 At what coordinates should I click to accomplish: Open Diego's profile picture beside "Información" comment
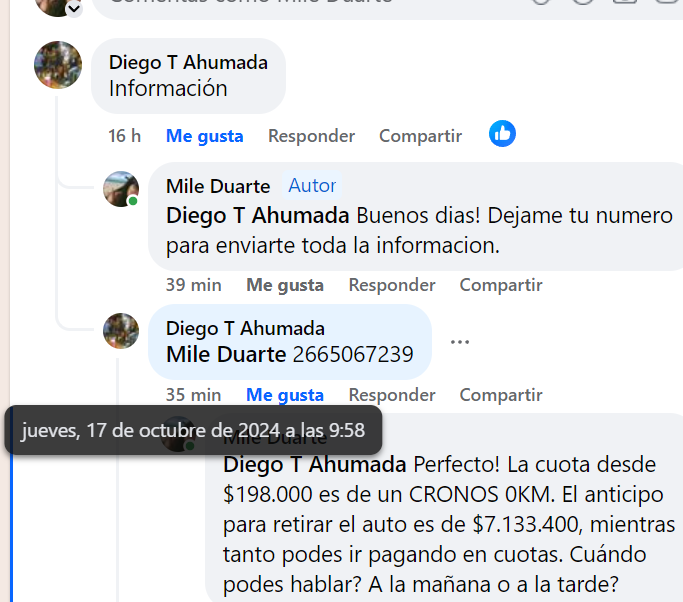[58, 65]
